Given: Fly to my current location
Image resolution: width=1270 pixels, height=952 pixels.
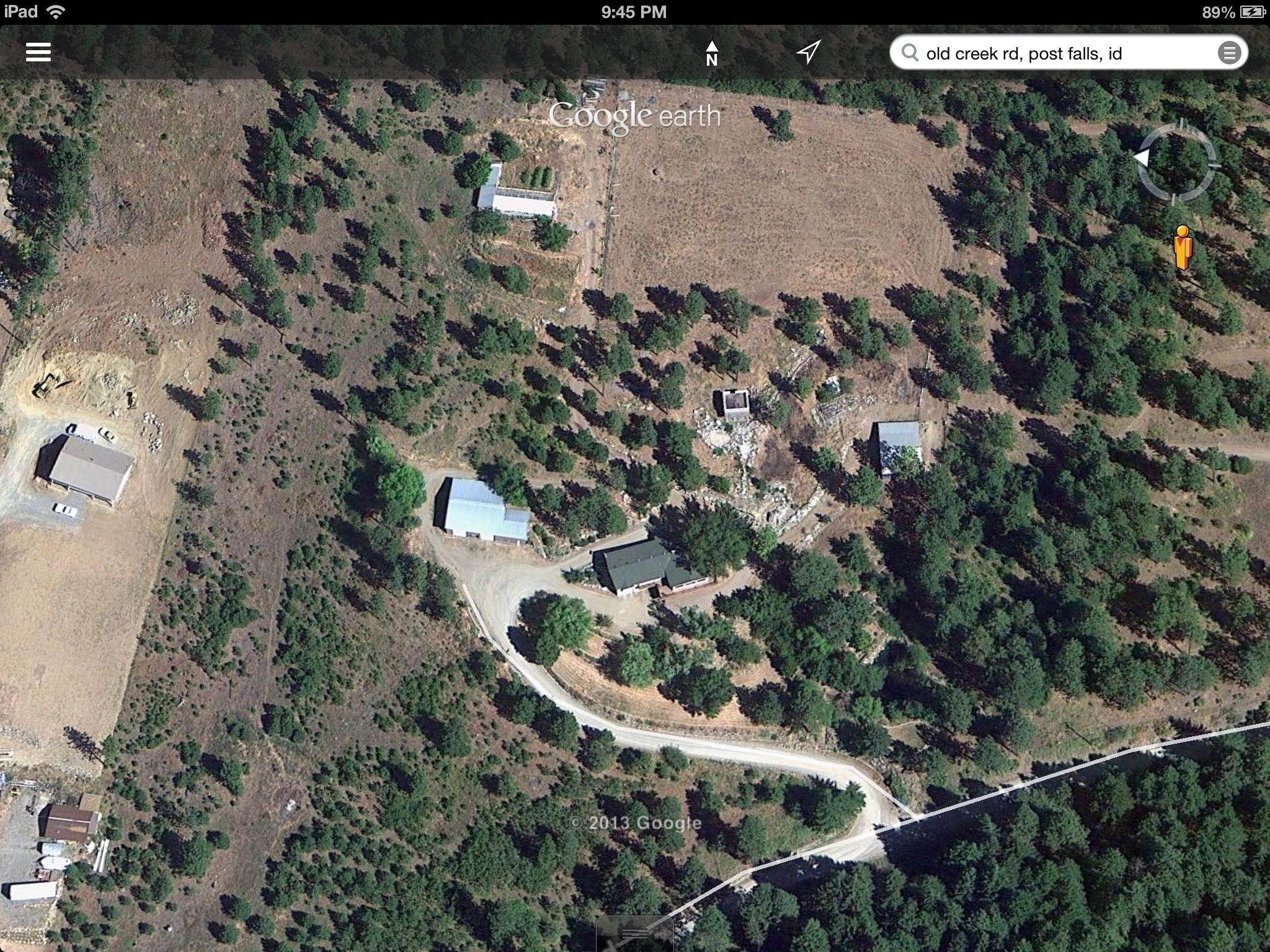Looking at the screenshot, I should [808, 52].
